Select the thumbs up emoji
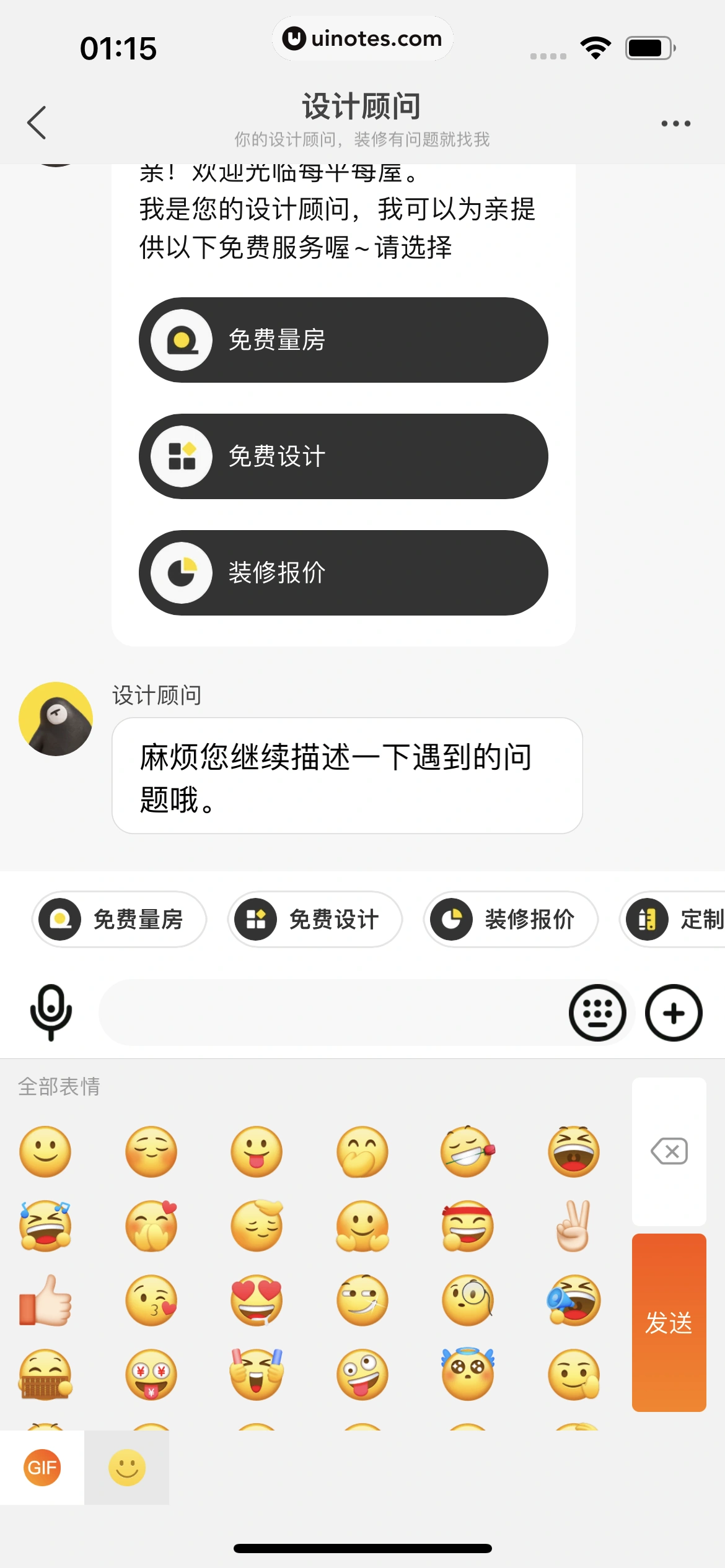 (x=46, y=1300)
